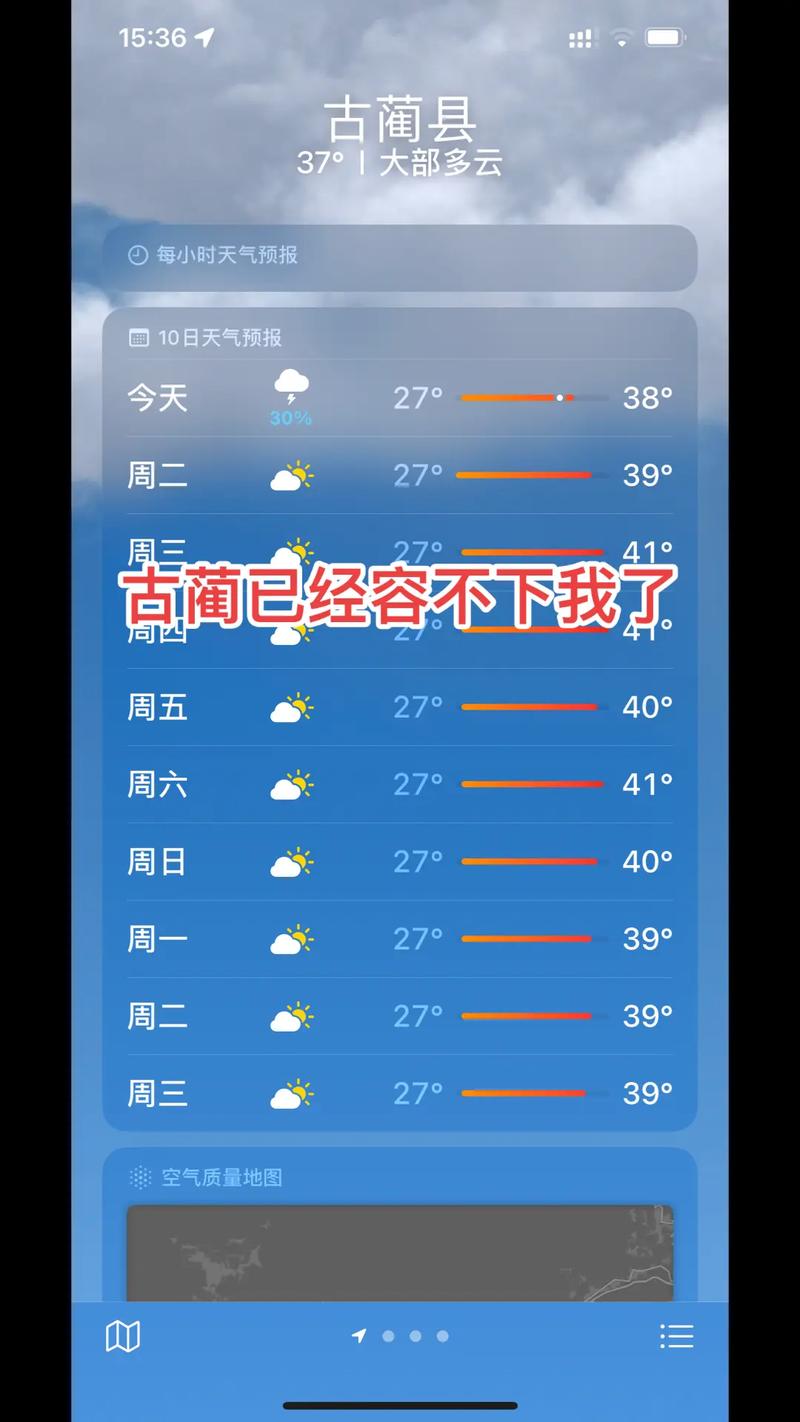
Task: Tap the clock icon next to 每小时天气预报
Action: pos(137,256)
